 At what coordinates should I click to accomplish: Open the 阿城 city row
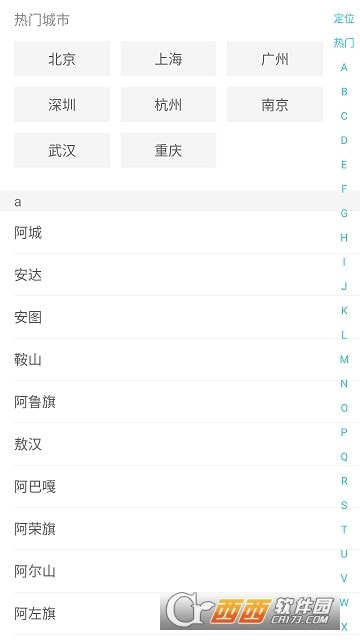180,233
